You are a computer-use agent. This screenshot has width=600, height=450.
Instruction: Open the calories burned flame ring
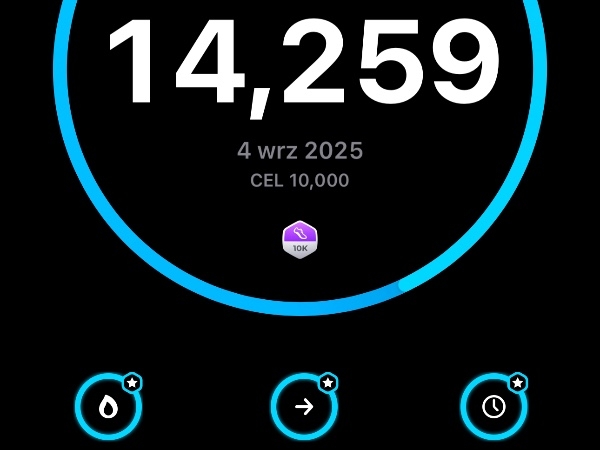point(108,407)
